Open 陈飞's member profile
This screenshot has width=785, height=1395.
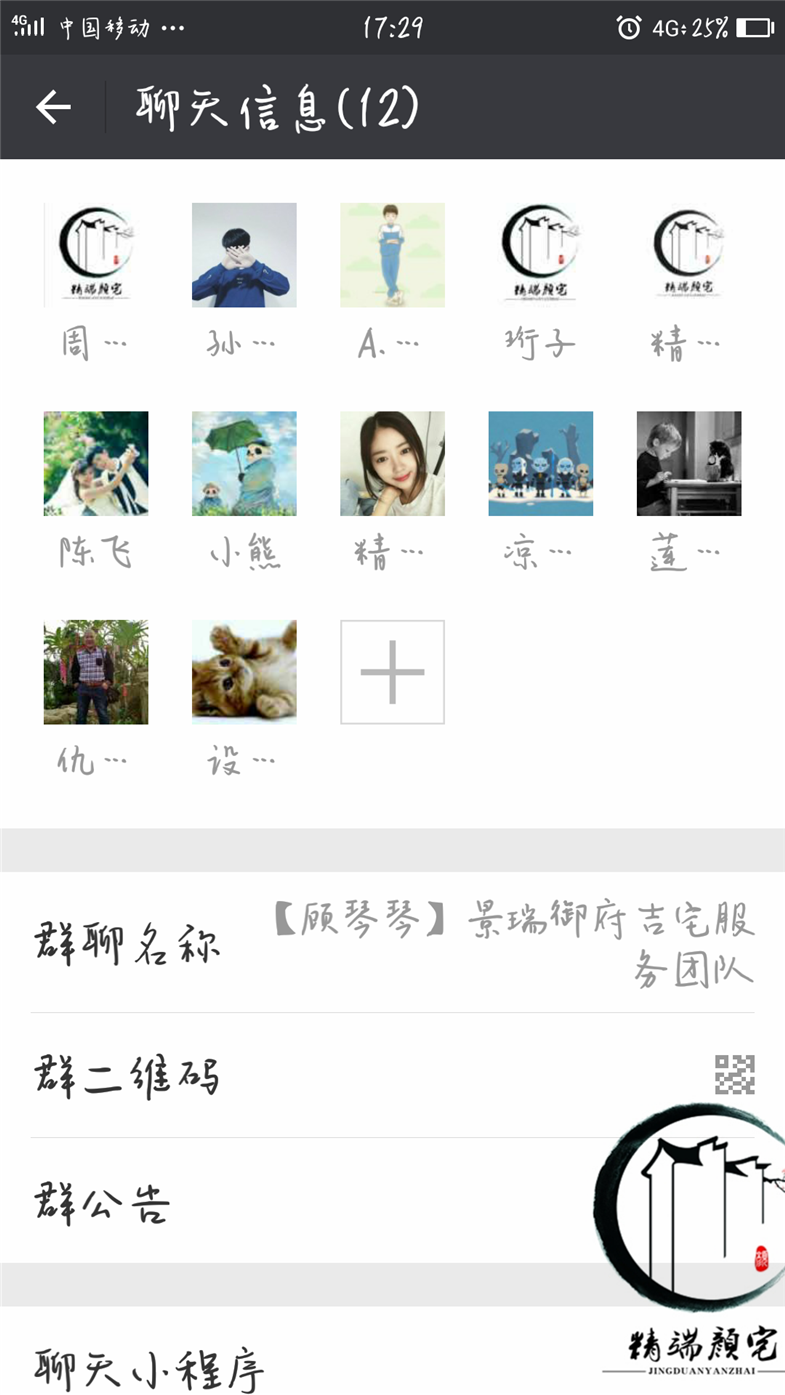coord(96,464)
